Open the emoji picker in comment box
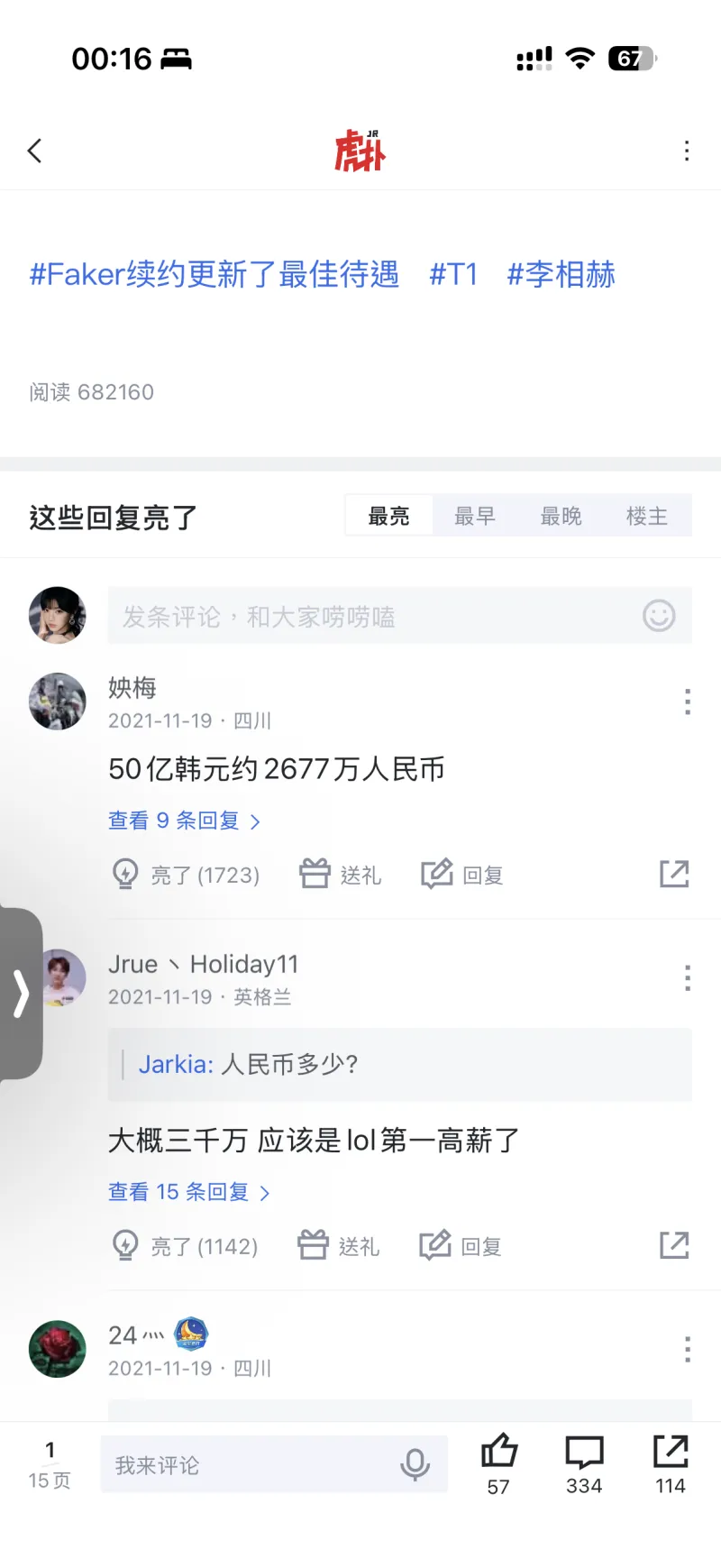The width and height of the screenshot is (721, 1568). [x=659, y=616]
